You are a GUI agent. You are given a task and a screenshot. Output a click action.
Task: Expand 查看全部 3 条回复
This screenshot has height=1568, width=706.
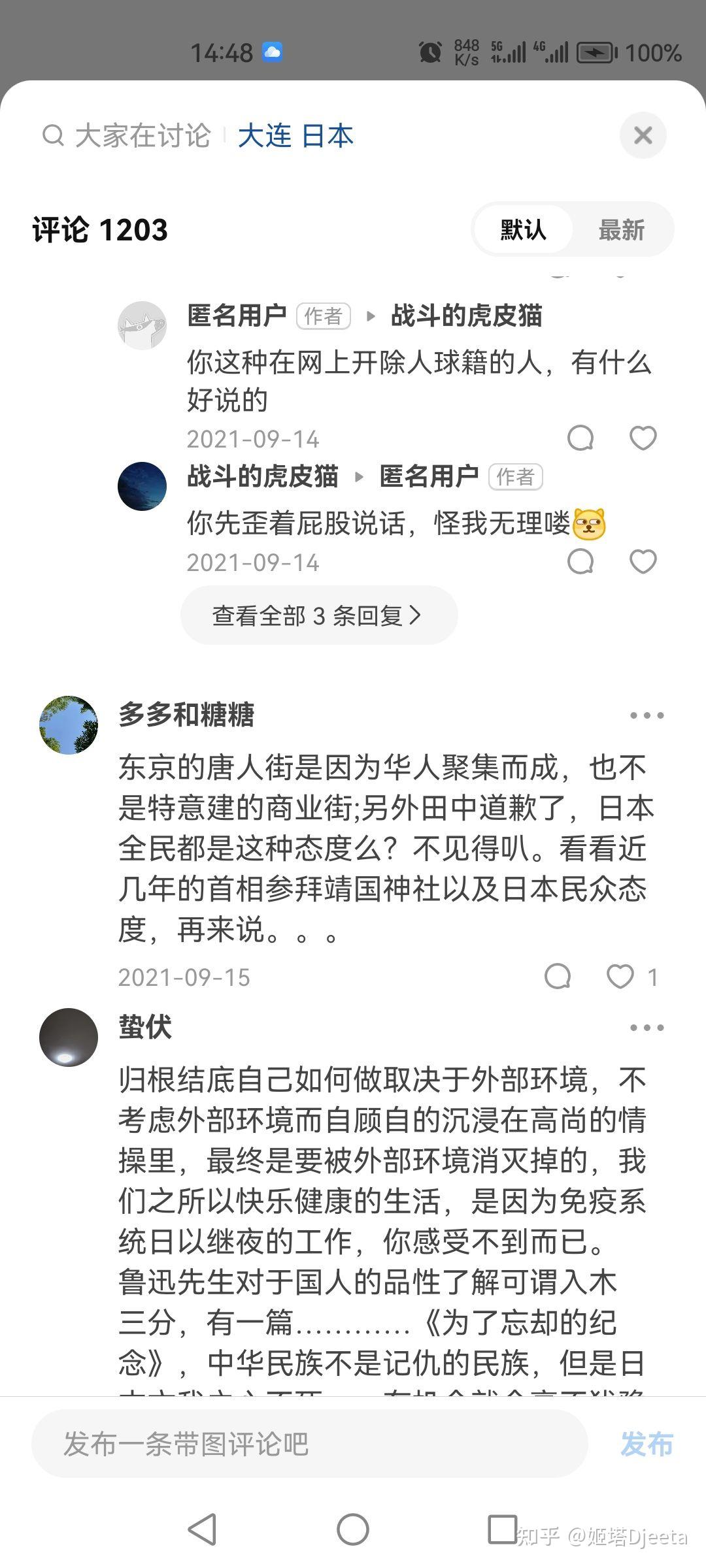click(319, 615)
